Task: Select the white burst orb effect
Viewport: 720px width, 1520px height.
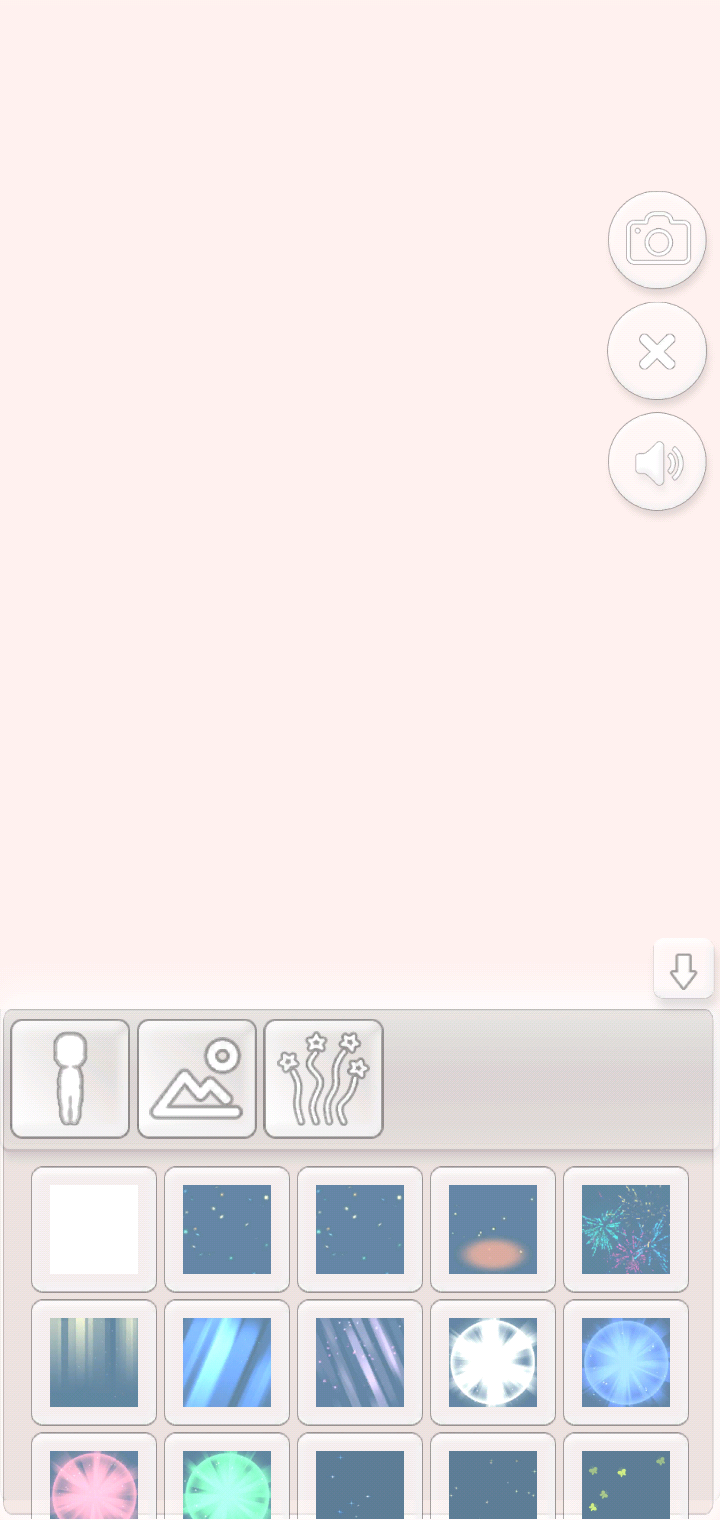Action: [x=493, y=1362]
